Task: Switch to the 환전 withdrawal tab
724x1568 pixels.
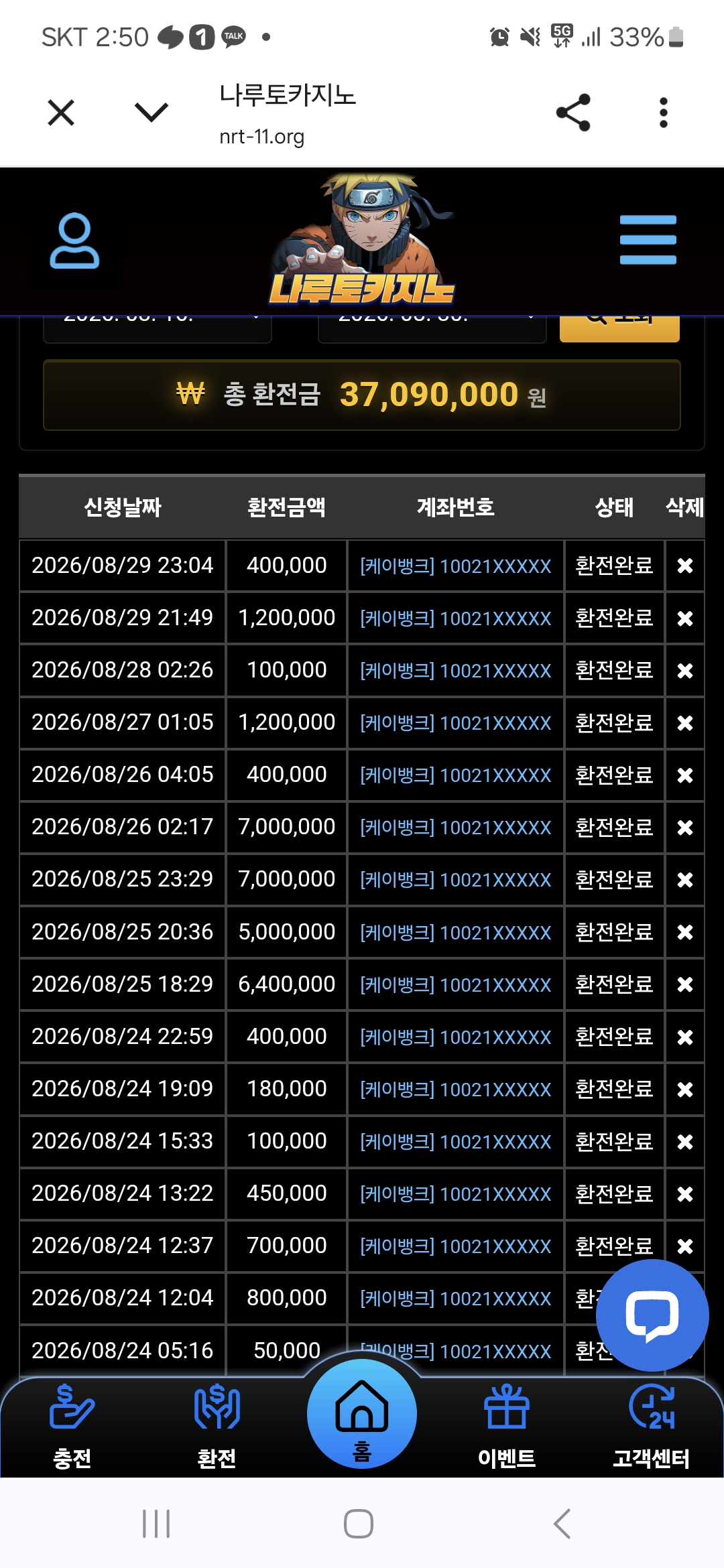Action: pos(217,1427)
